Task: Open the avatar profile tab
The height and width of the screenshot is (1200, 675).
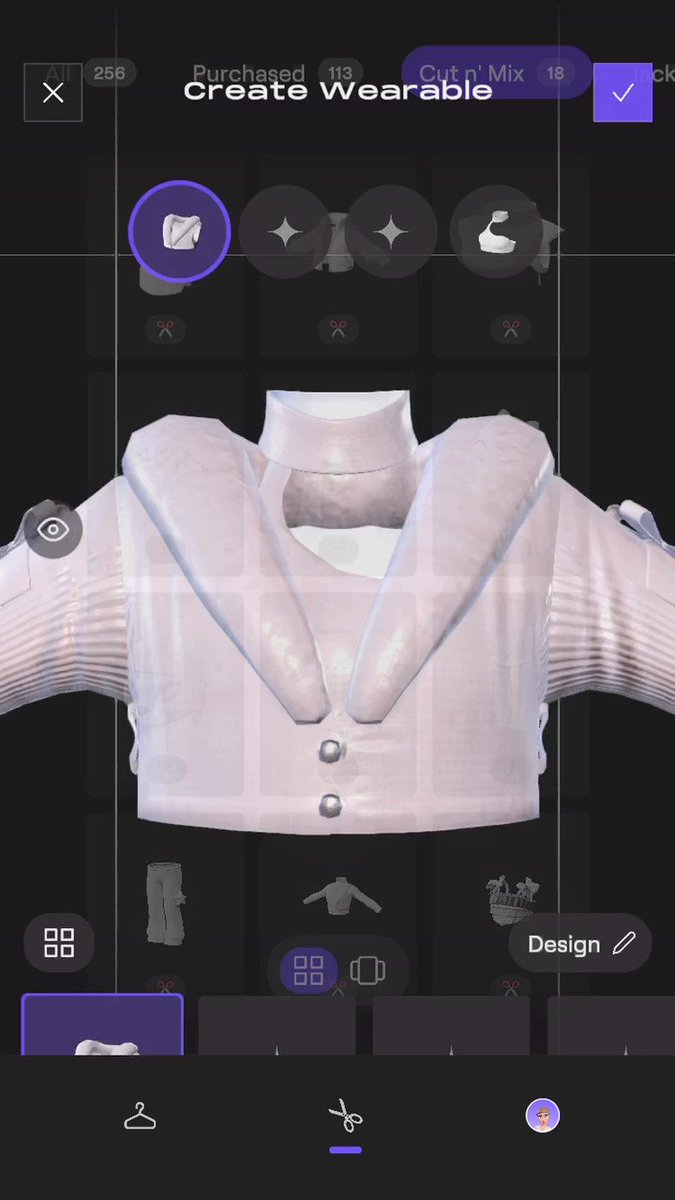Action: (542, 1115)
